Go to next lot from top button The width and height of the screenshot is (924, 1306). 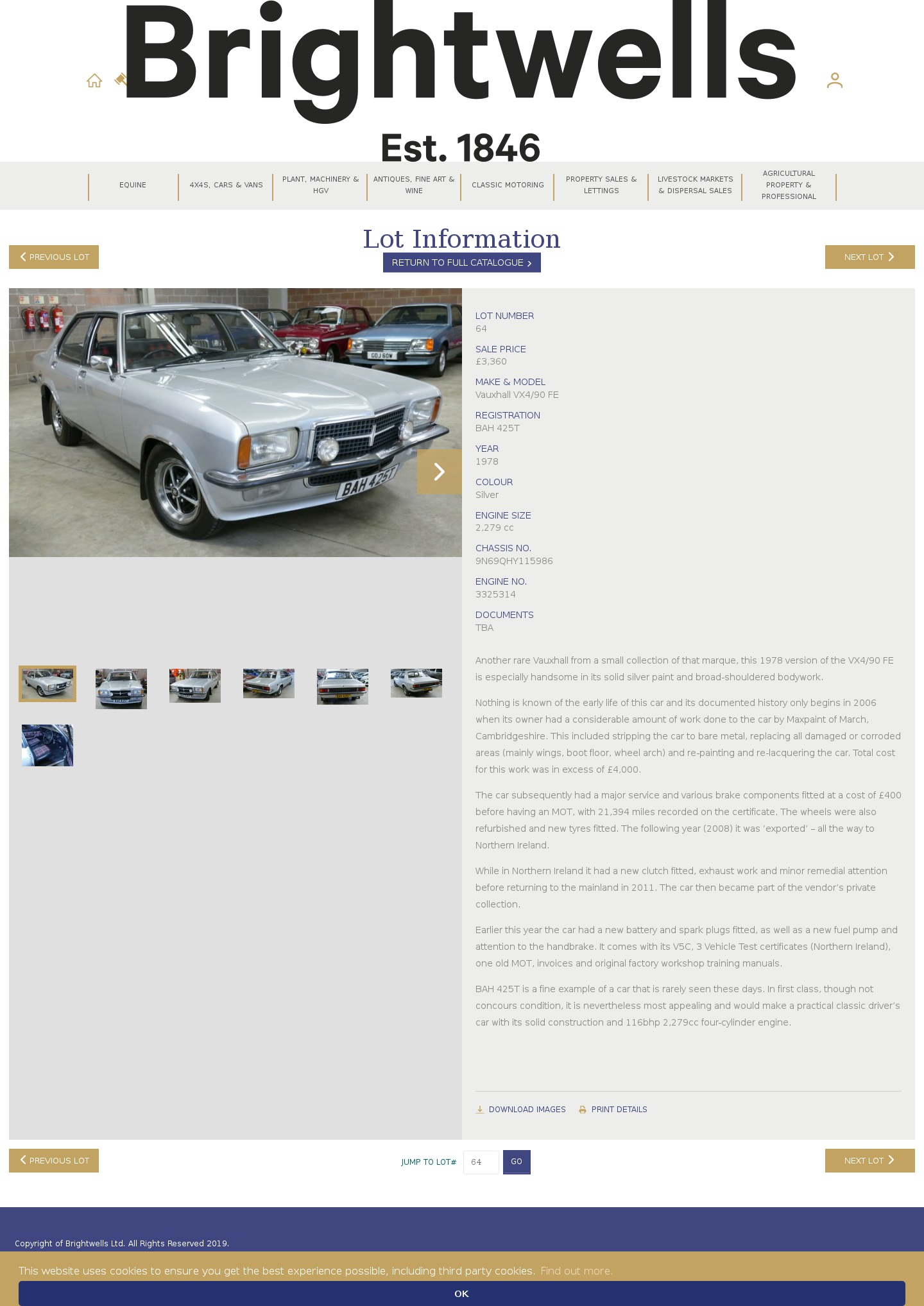pyautogui.click(x=869, y=257)
